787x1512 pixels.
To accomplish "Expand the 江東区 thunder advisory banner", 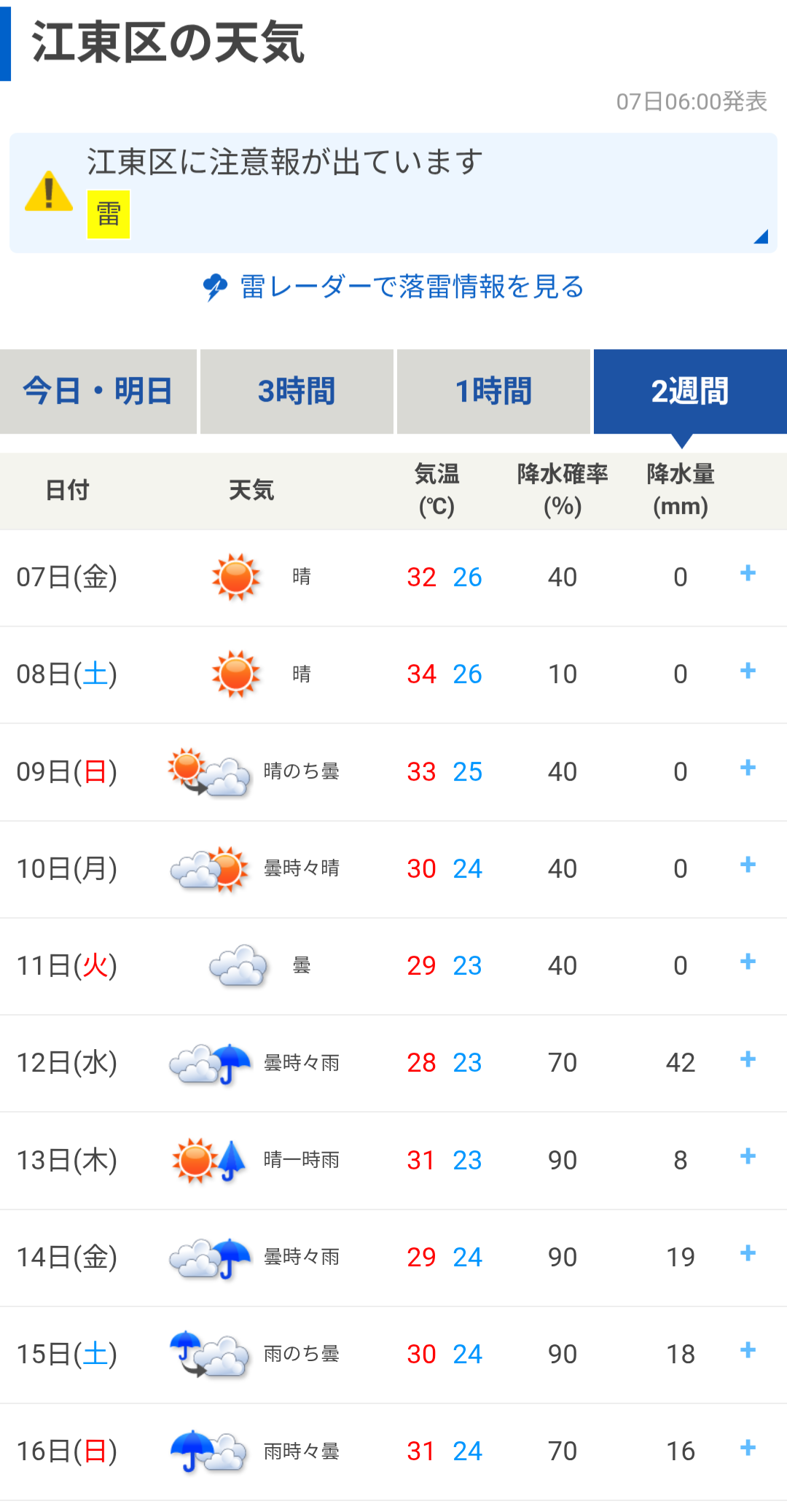I will tap(393, 193).
